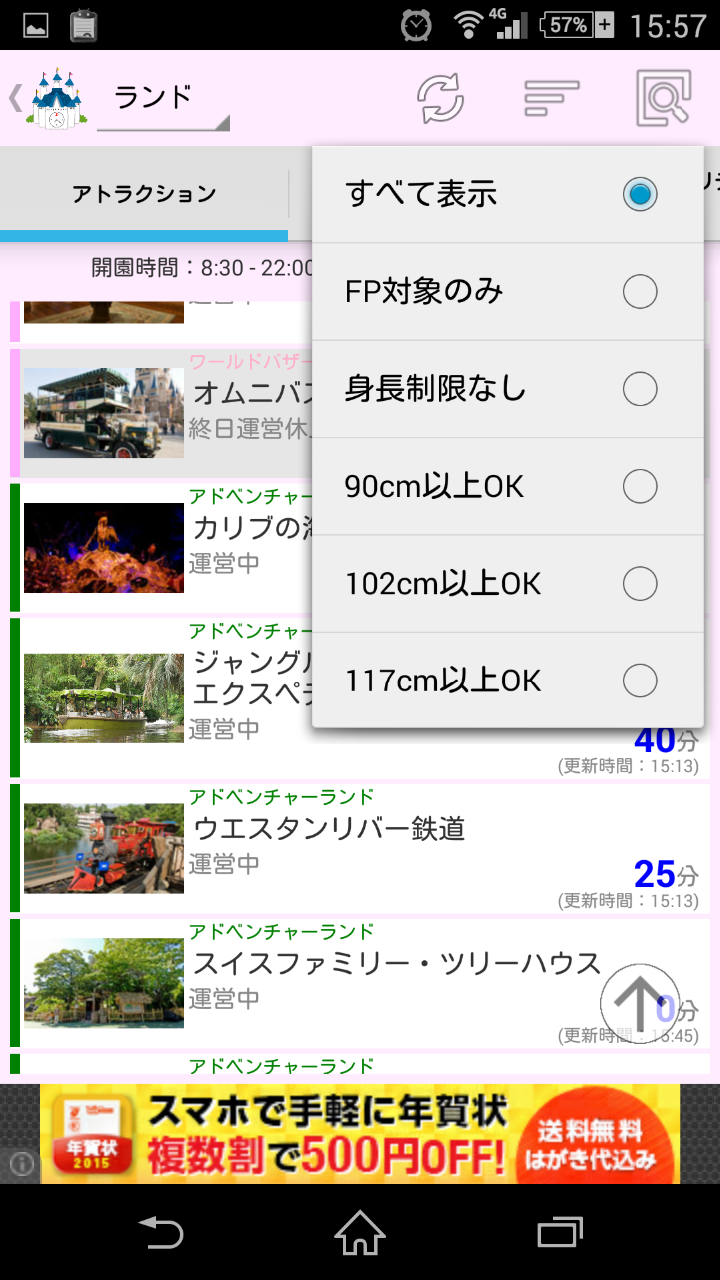Choose the FP対象のみ filter
The image size is (720, 1280).
[x=507, y=292]
